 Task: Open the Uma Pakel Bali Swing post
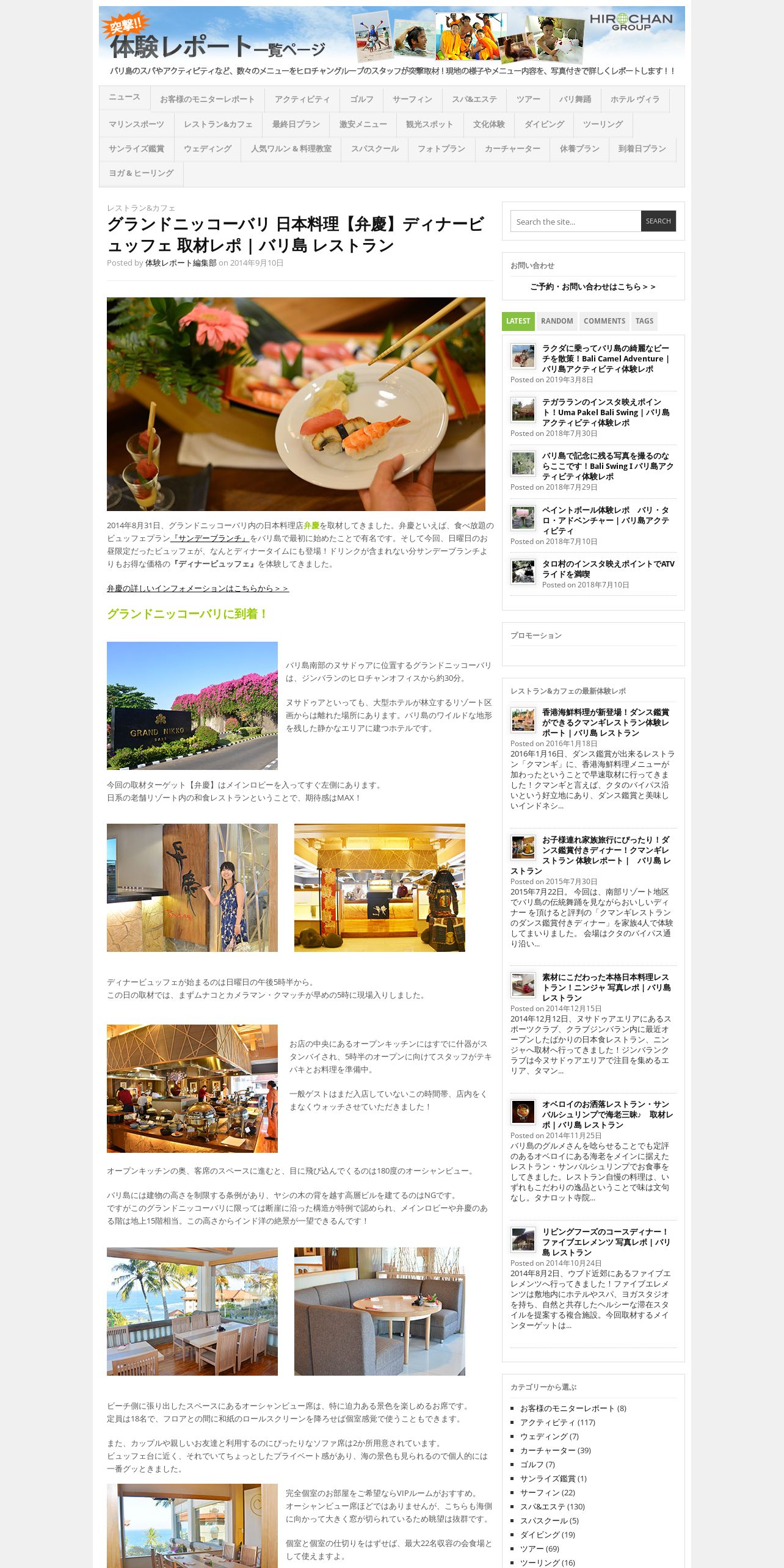605,412
